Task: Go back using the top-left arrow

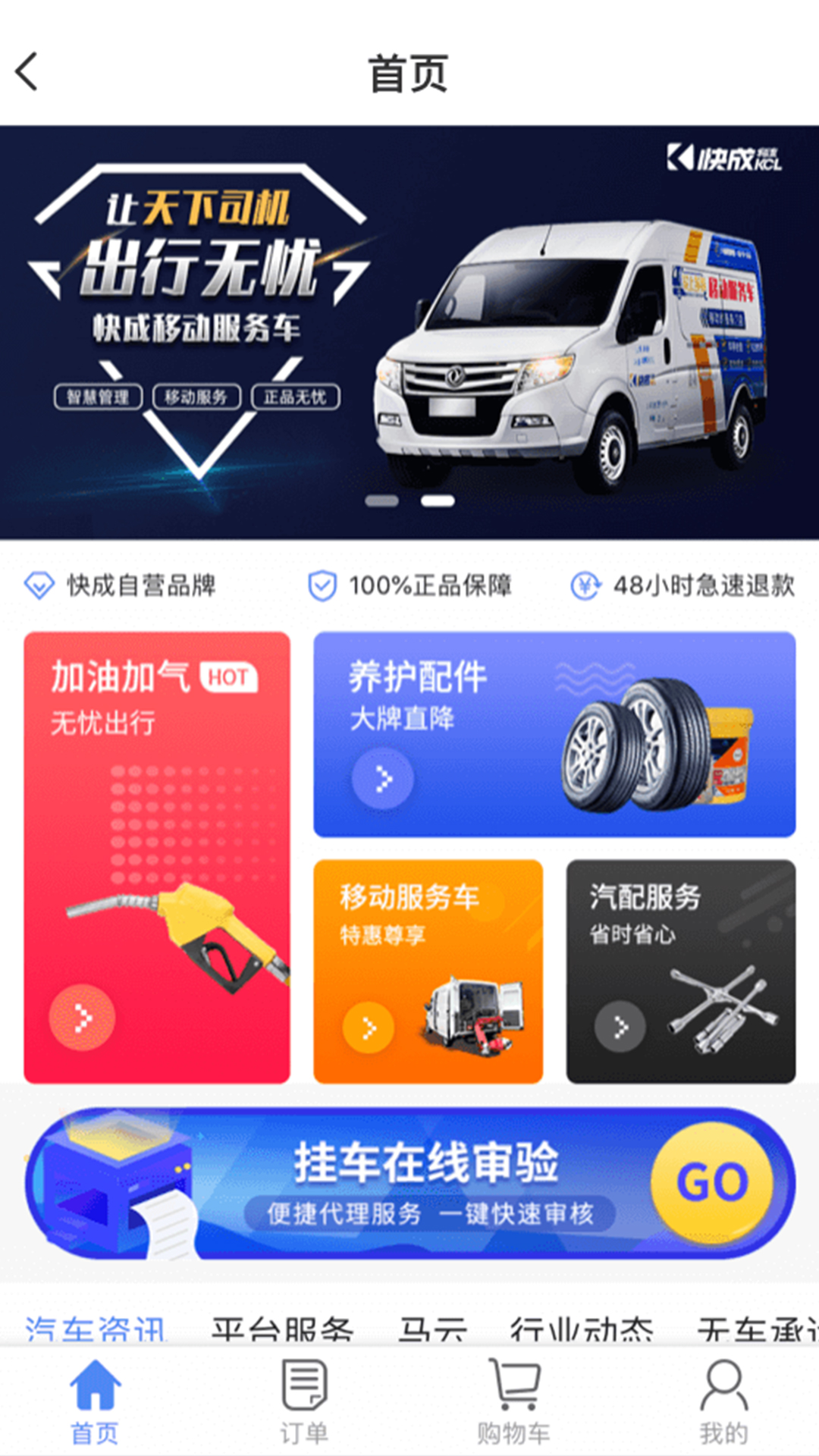Action: pyautogui.click(x=27, y=73)
